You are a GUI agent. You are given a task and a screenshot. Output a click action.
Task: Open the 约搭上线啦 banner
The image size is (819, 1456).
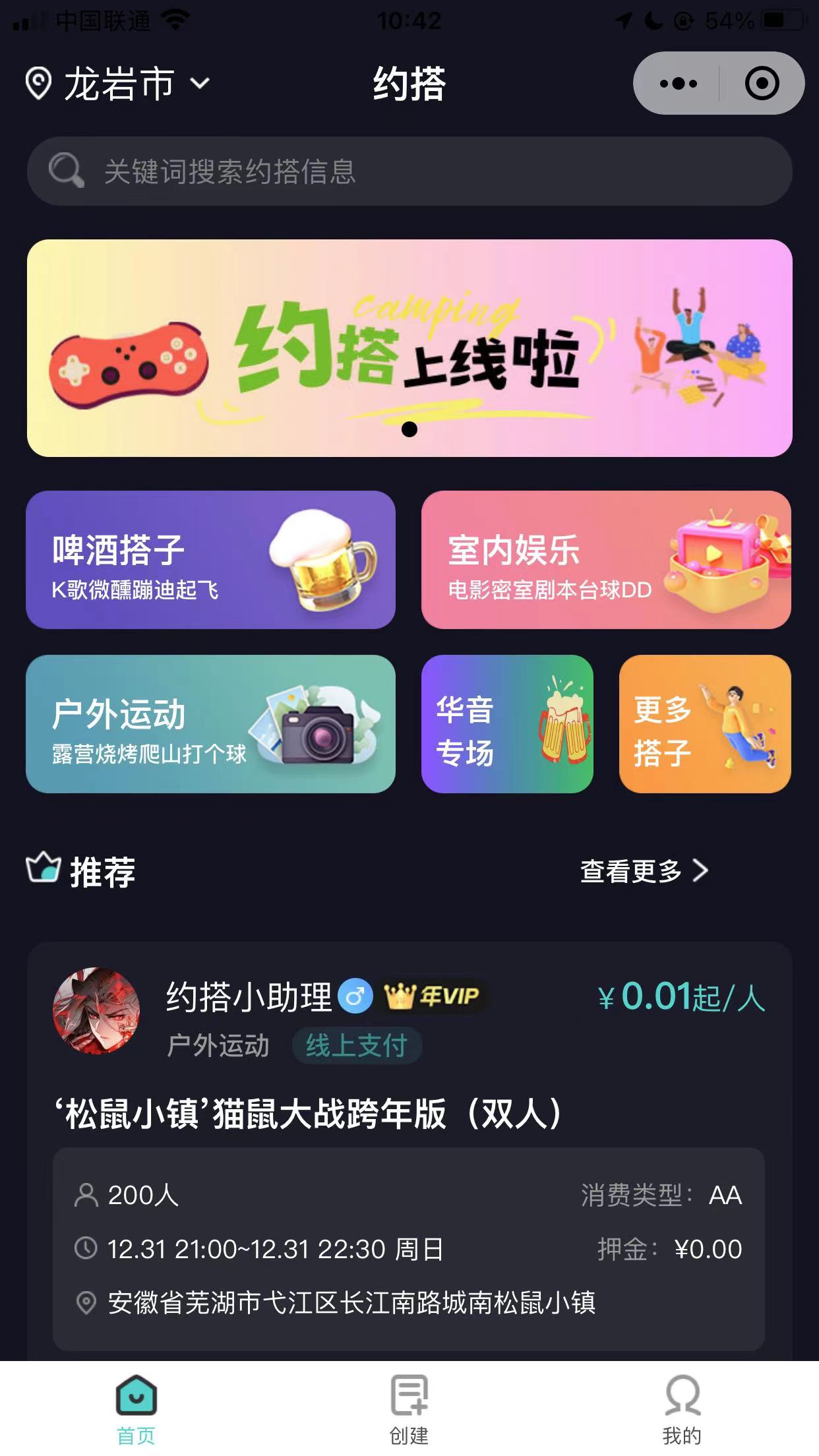point(409,348)
